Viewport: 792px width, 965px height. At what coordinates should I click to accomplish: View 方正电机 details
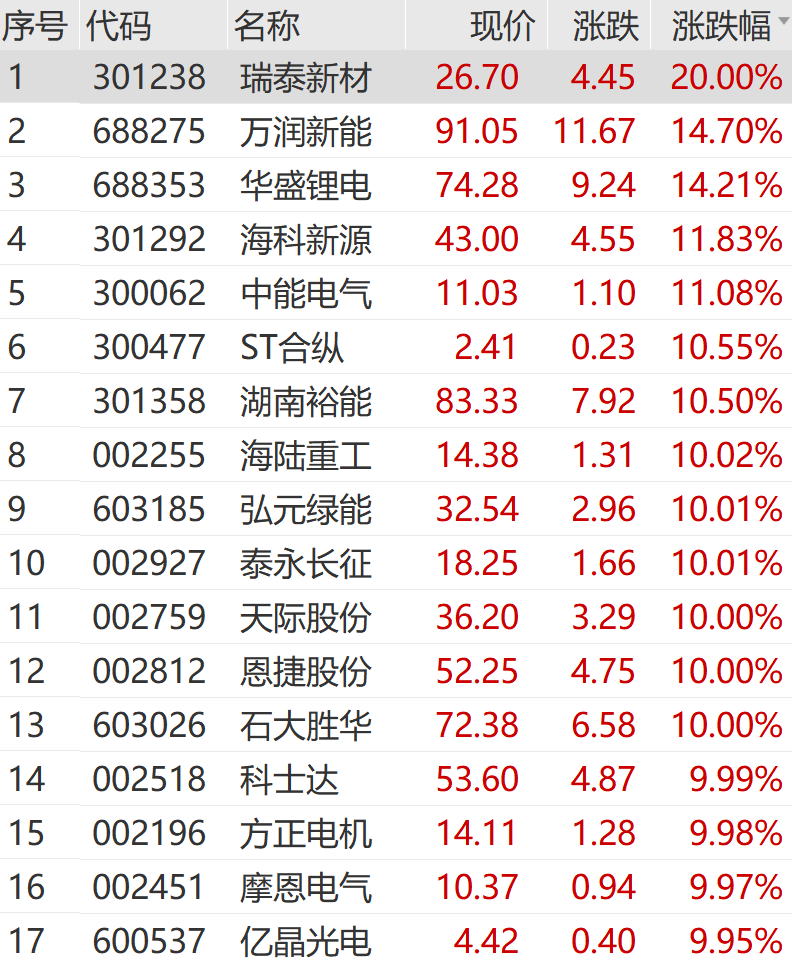(306, 833)
